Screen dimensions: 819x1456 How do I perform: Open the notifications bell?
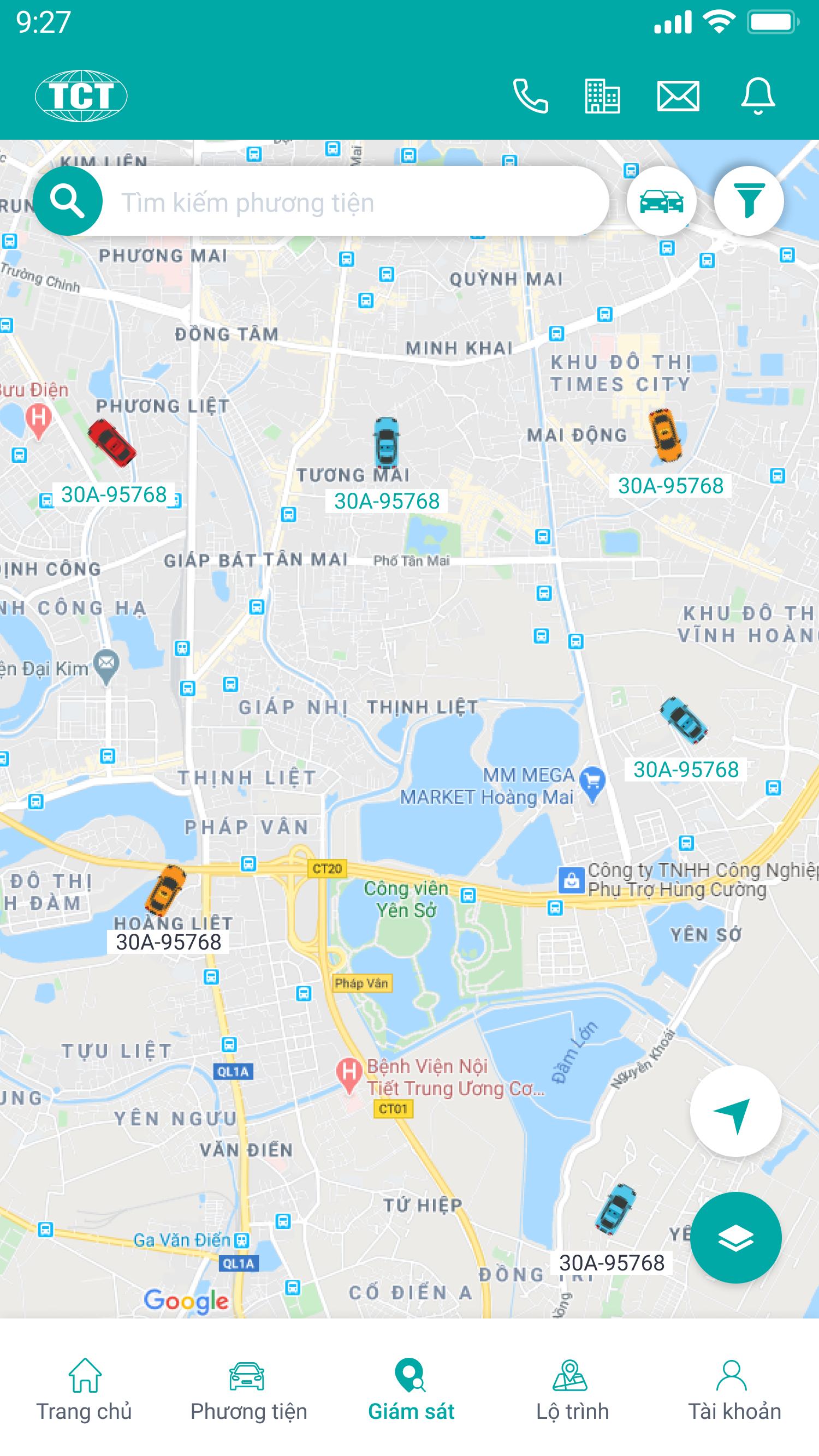(x=758, y=96)
